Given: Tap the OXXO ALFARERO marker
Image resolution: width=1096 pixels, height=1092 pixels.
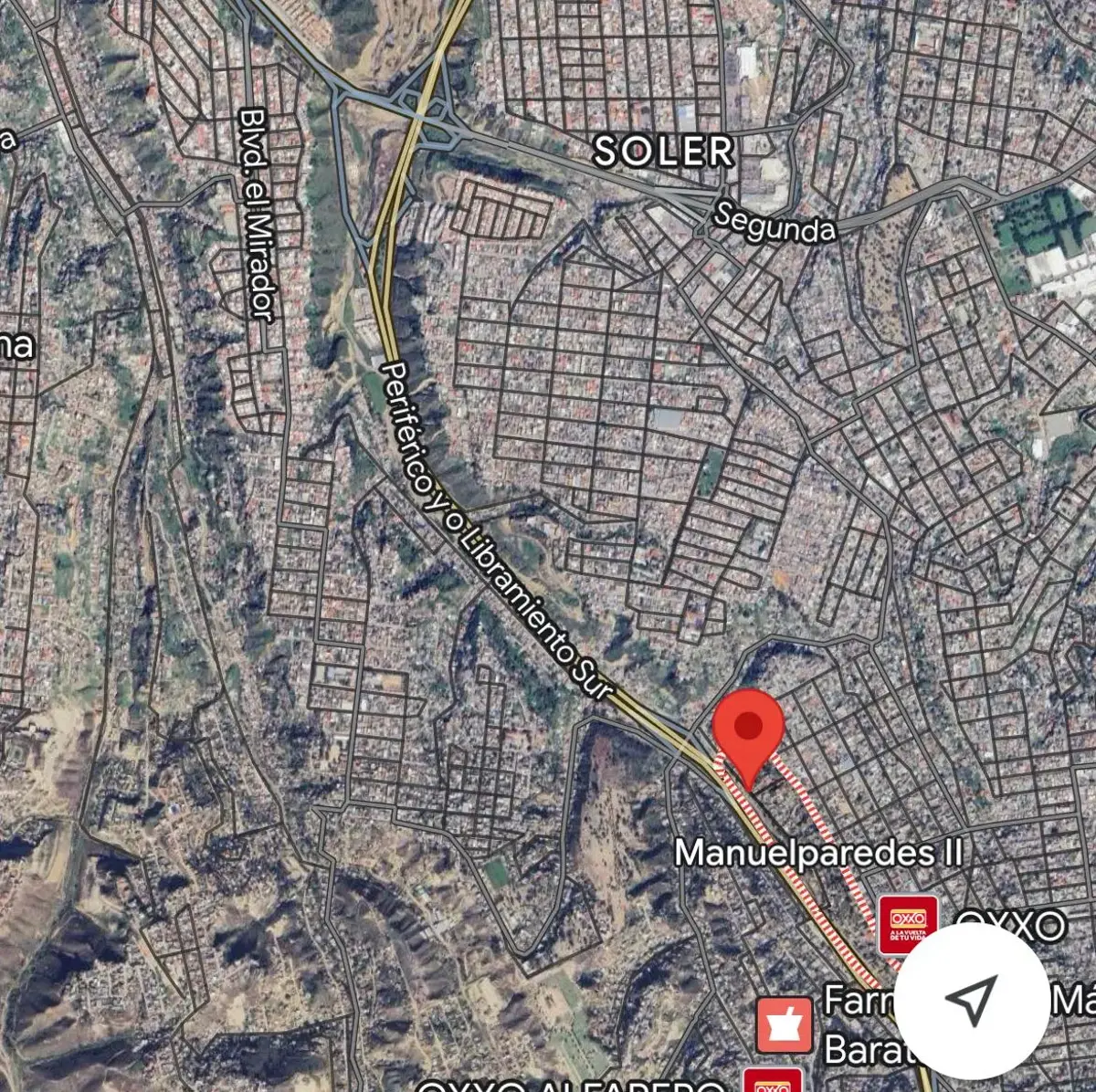Looking at the screenshot, I should tap(773, 1080).
